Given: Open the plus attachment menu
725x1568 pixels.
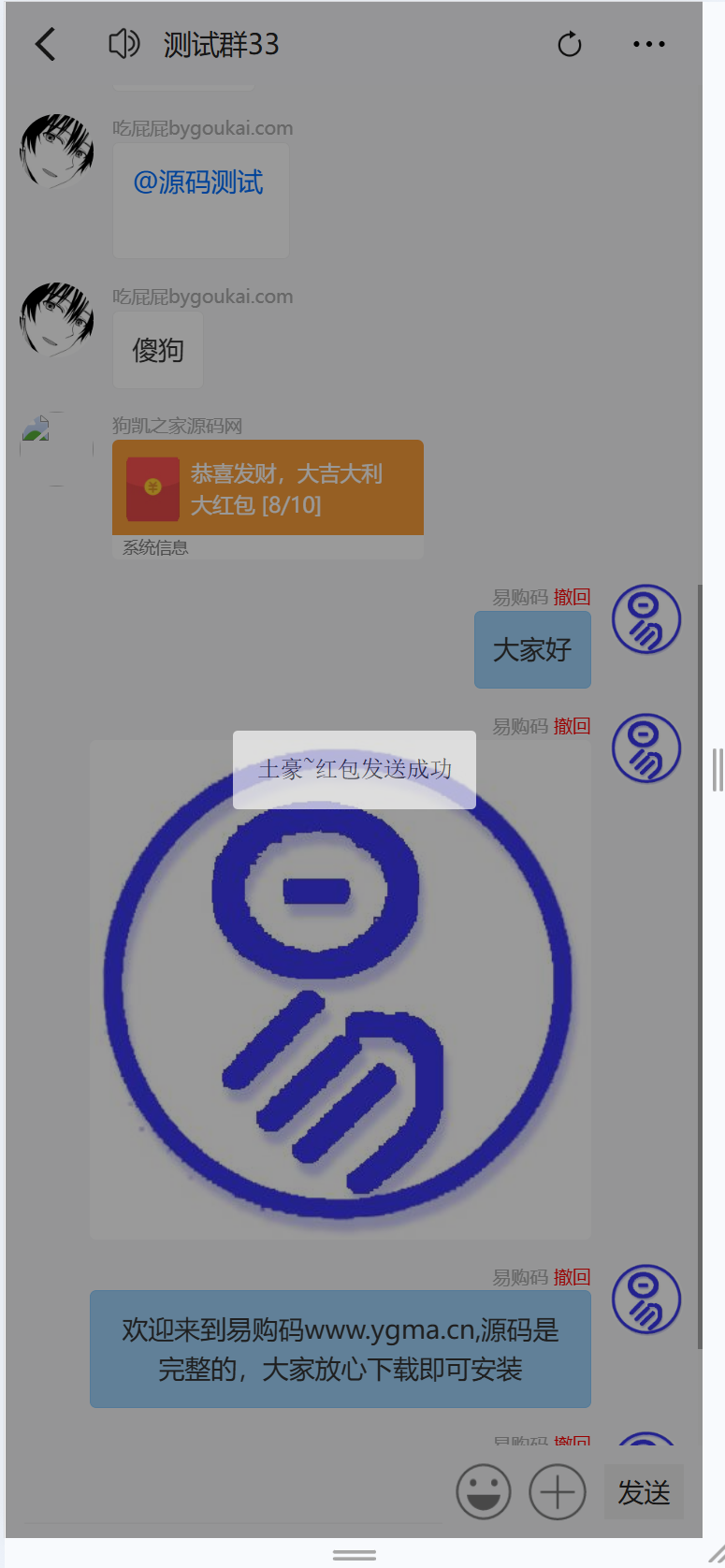Looking at the screenshot, I should (x=558, y=1491).
